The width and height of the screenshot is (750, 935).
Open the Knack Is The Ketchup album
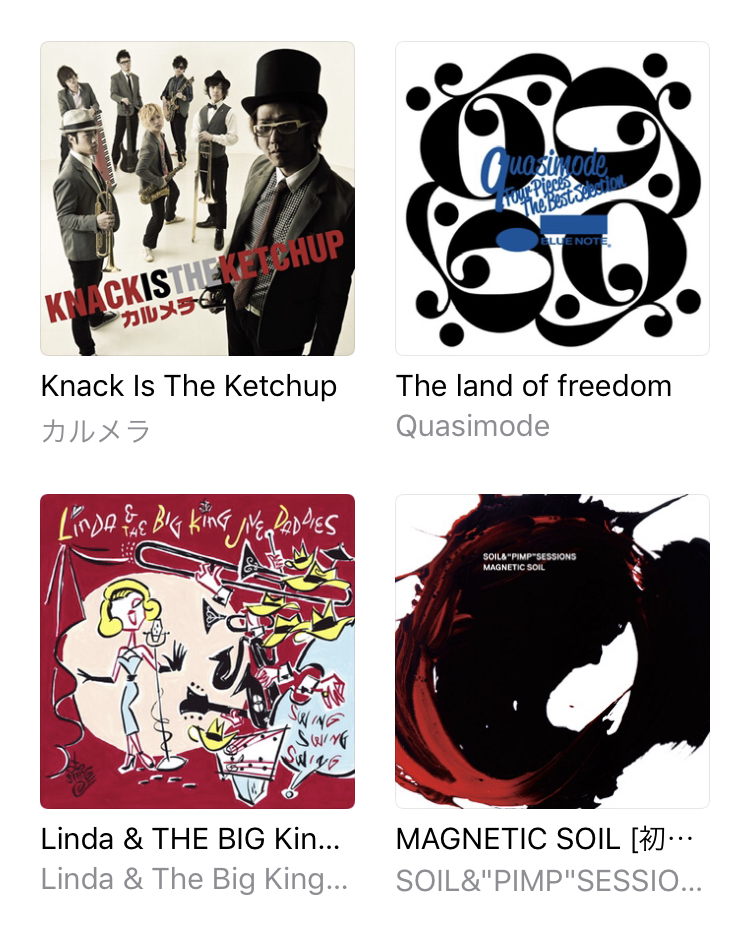point(197,199)
